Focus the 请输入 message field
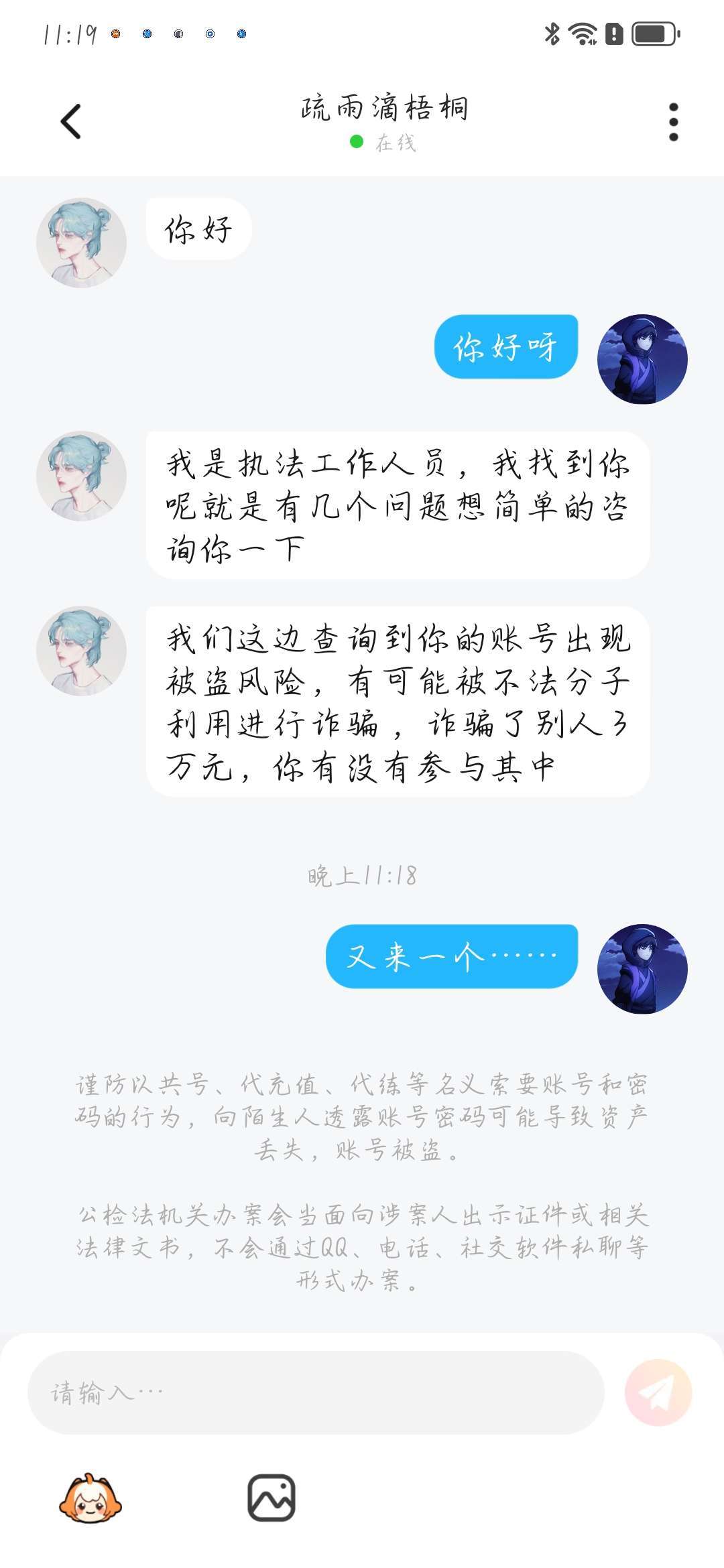Viewport: 724px width, 1568px height. (x=315, y=1392)
